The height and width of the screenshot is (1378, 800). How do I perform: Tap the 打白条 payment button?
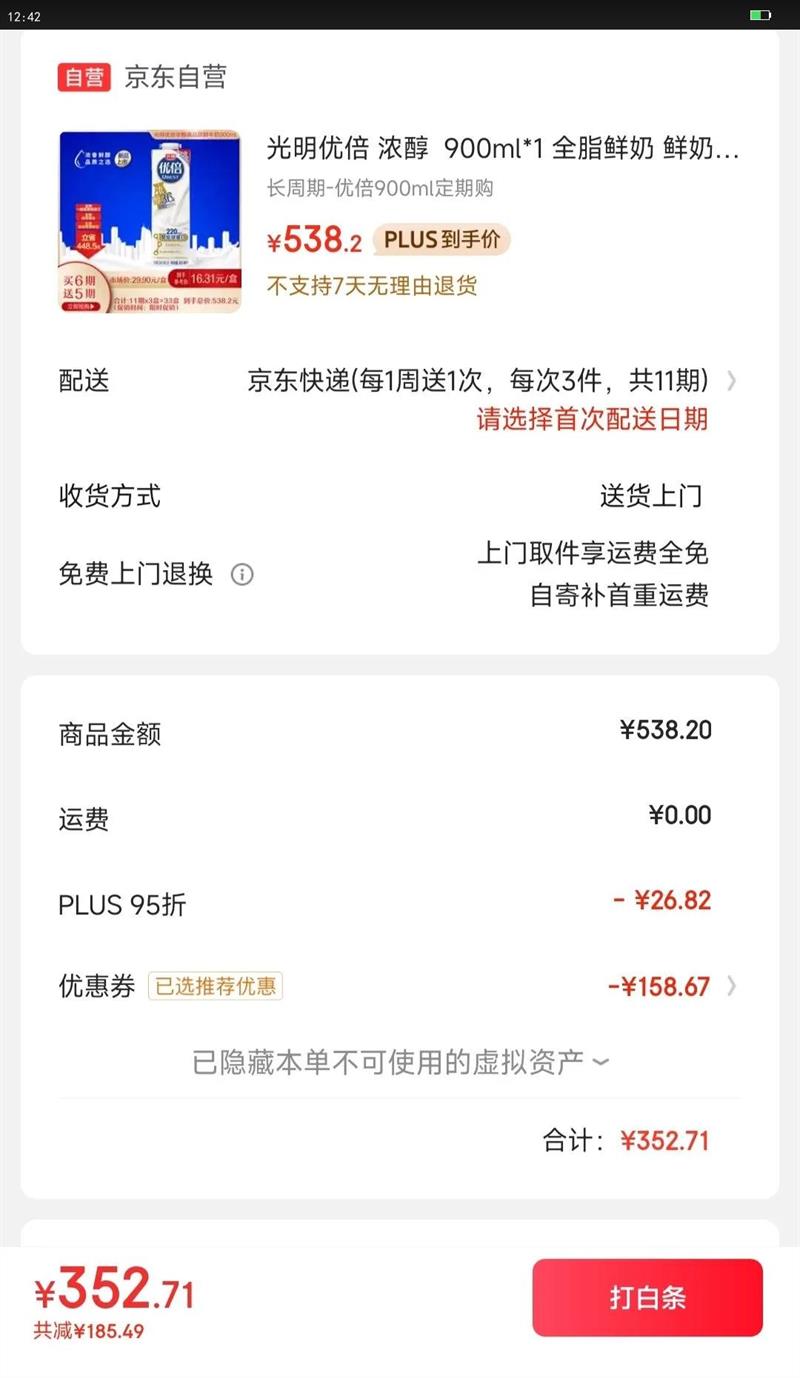(647, 1297)
